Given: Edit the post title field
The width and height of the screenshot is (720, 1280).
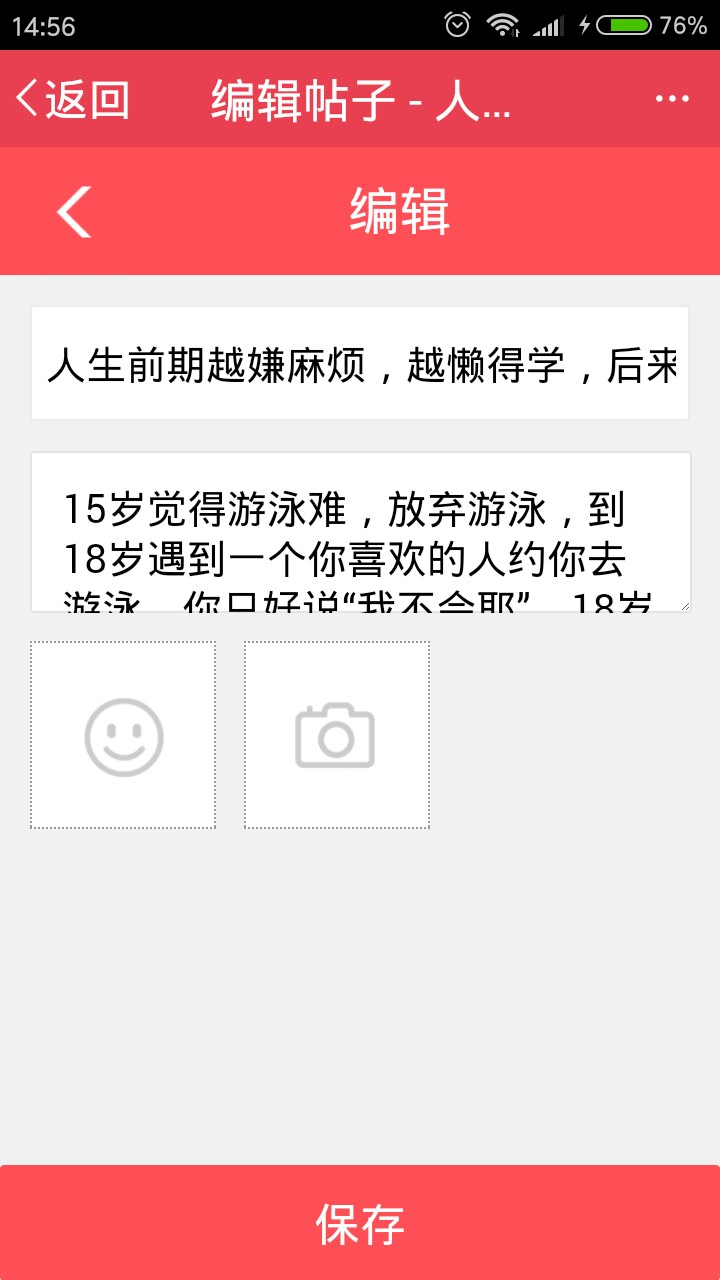Looking at the screenshot, I should point(360,363).
